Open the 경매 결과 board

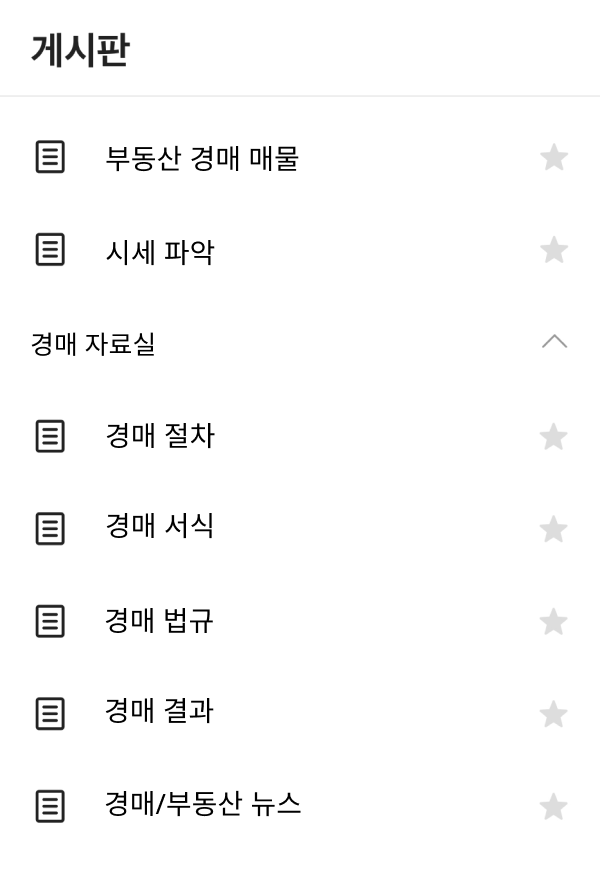click(160, 712)
